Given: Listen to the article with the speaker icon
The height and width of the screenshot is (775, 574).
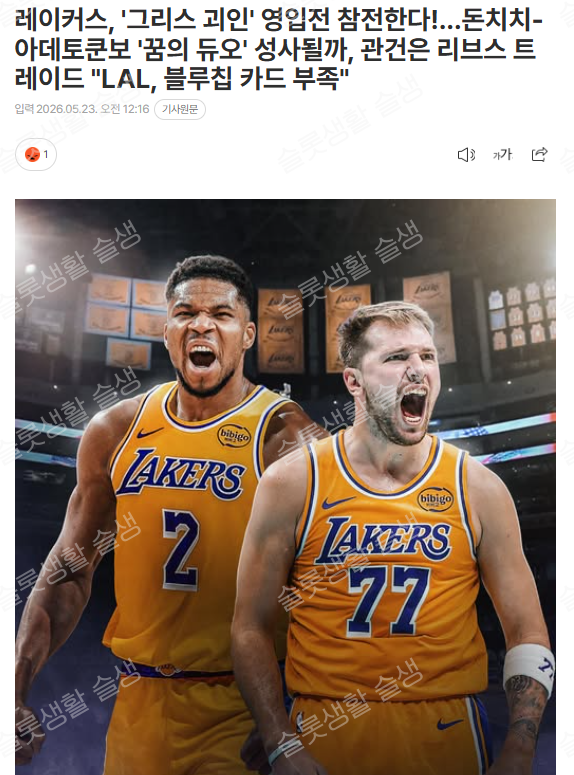Looking at the screenshot, I should (x=466, y=155).
